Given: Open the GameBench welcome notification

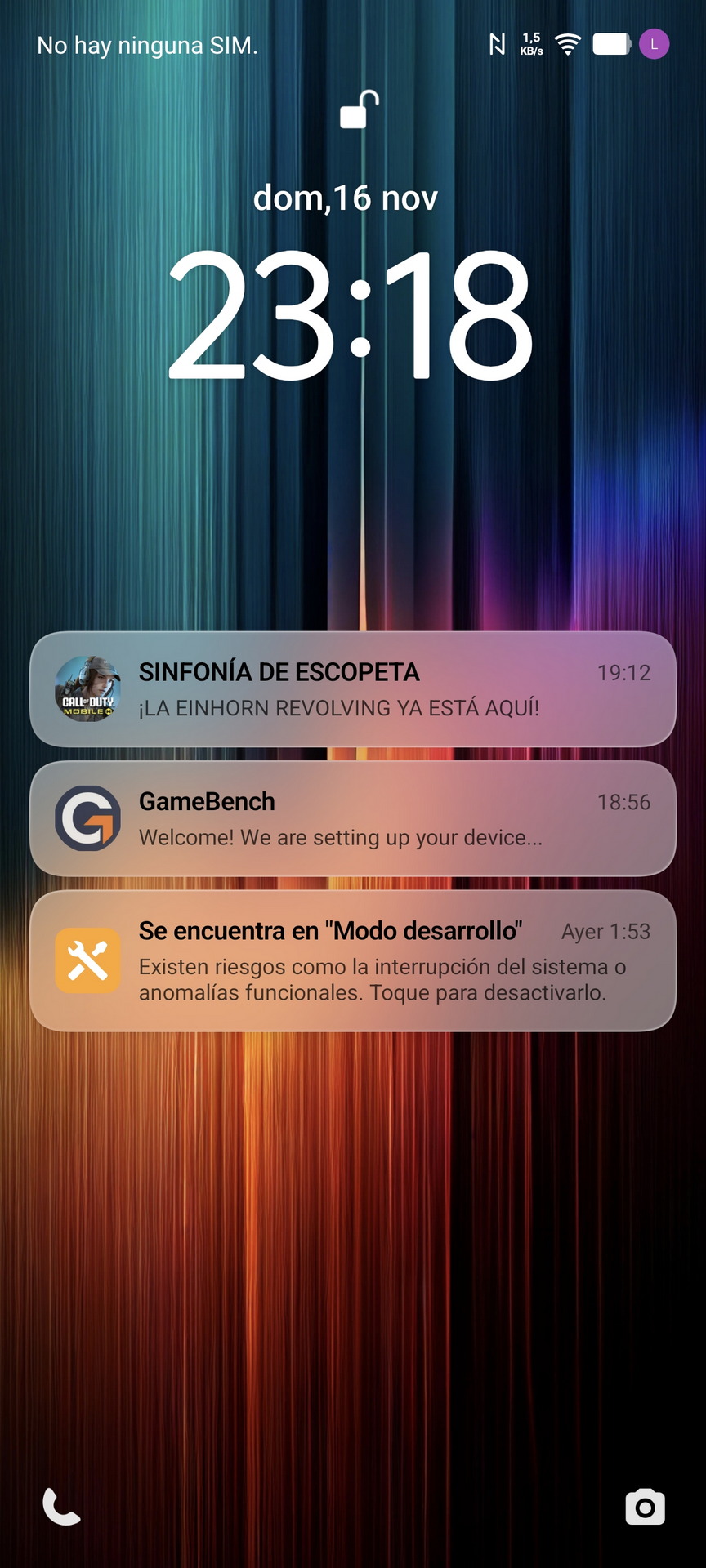Looking at the screenshot, I should [x=353, y=818].
